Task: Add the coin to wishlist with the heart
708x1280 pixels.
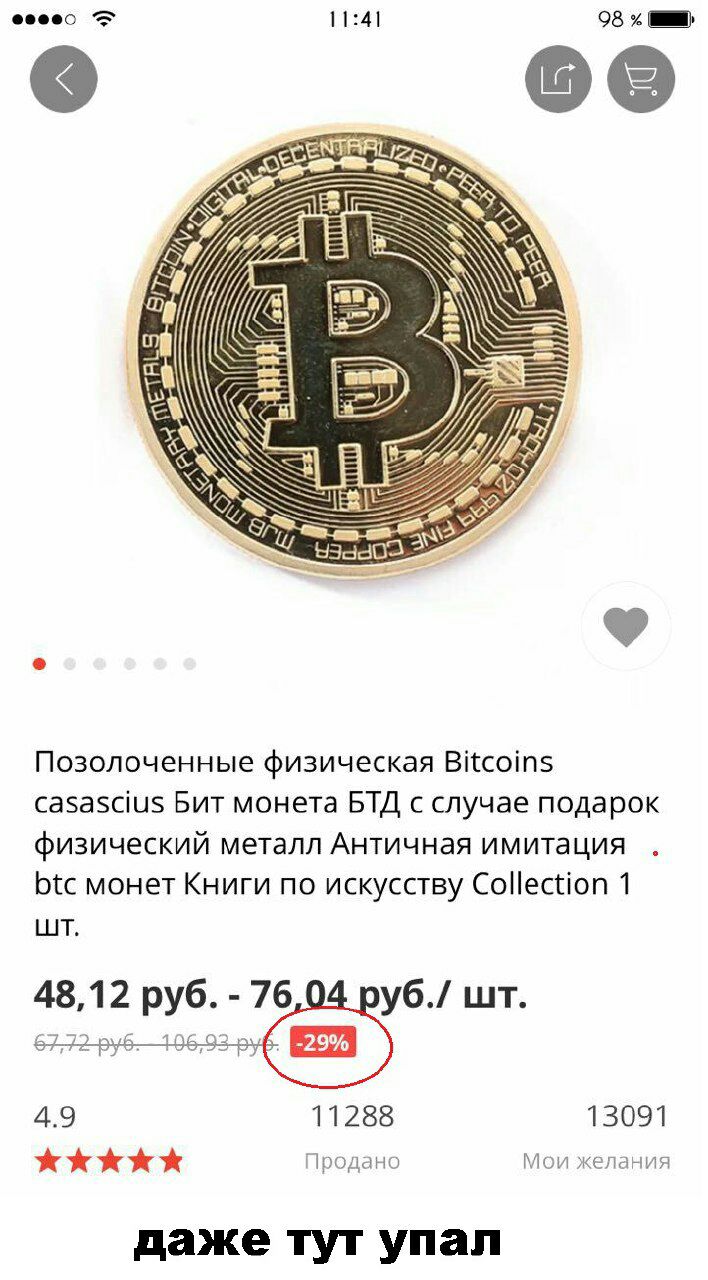Action: (626, 627)
